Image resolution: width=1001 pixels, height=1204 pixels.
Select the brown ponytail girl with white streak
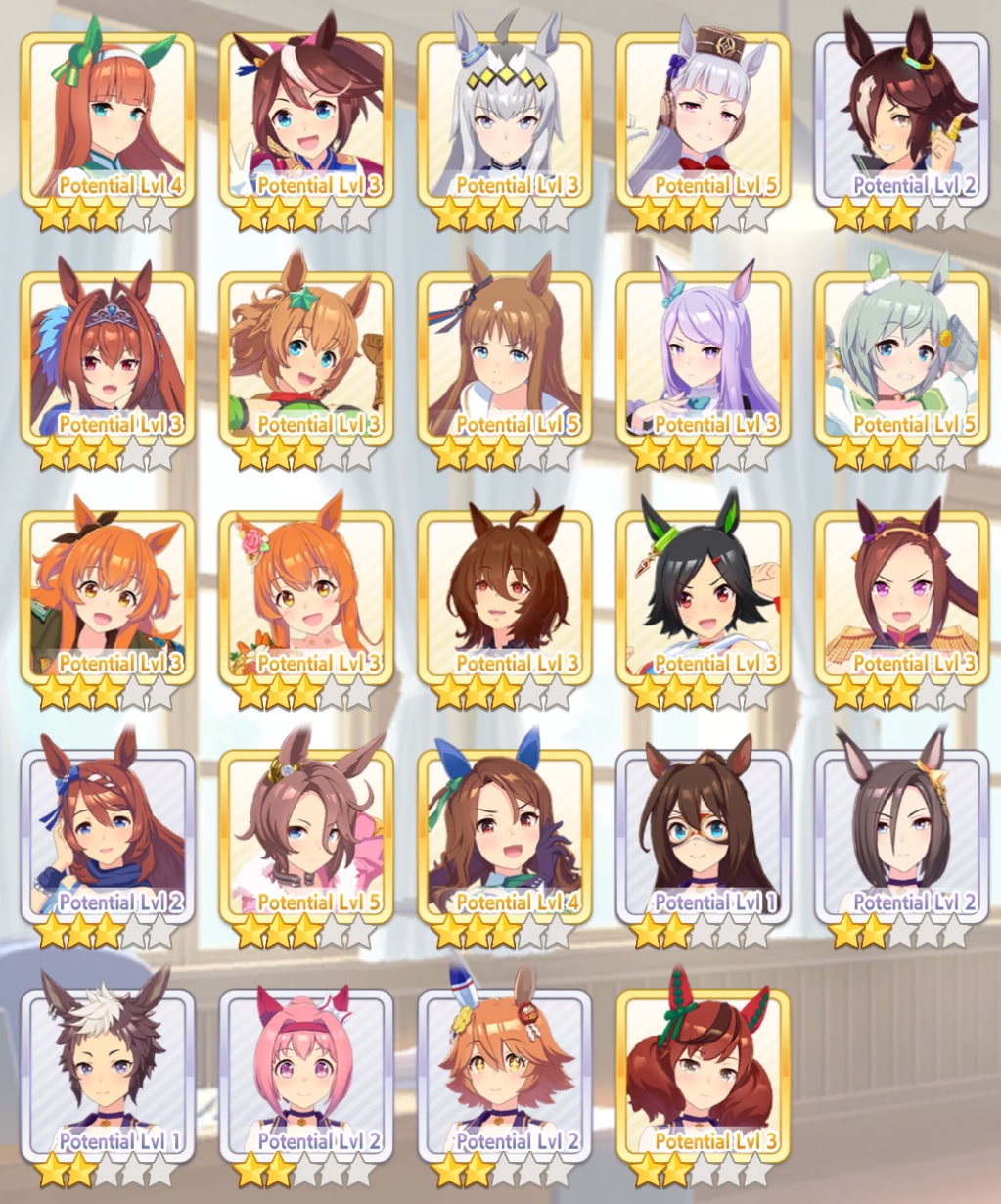(306, 117)
